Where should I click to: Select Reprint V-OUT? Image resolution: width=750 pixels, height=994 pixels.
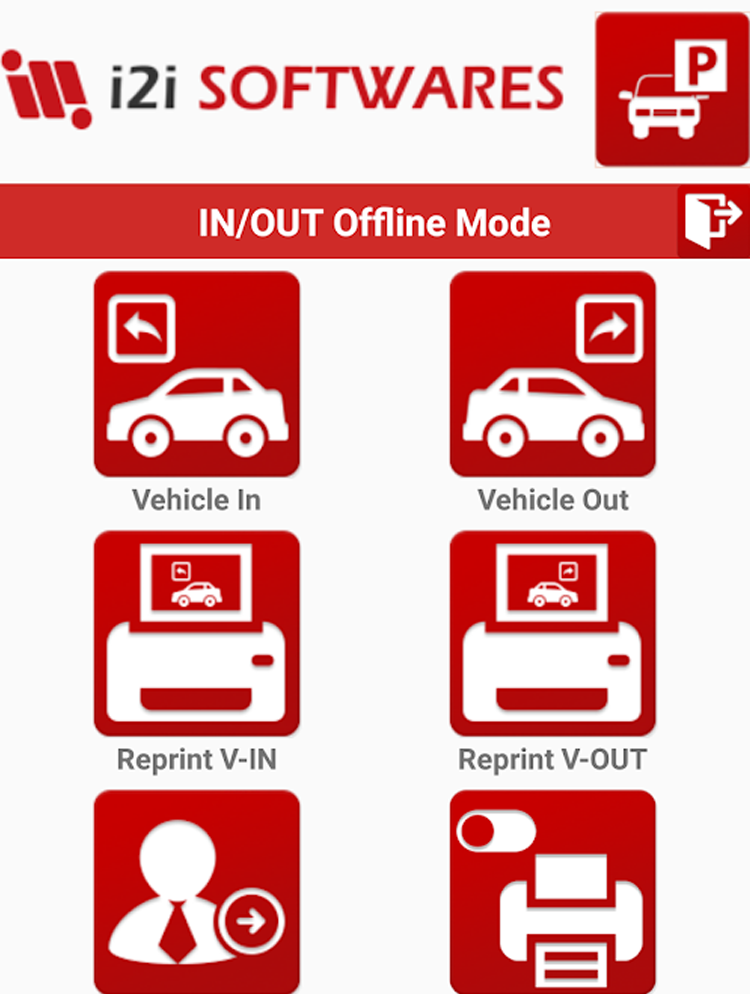click(x=552, y=634)
